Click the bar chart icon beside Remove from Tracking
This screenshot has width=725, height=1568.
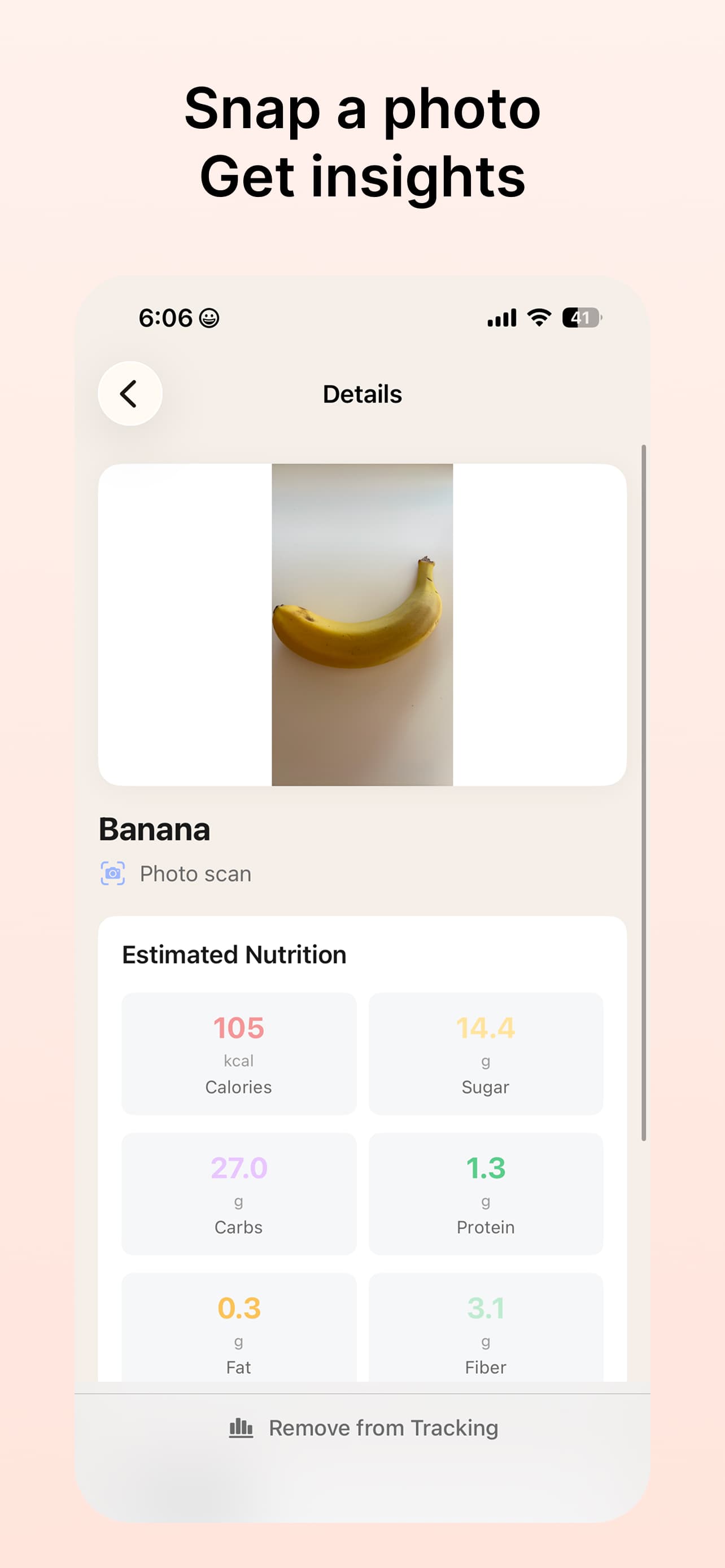click(241, 1428)
